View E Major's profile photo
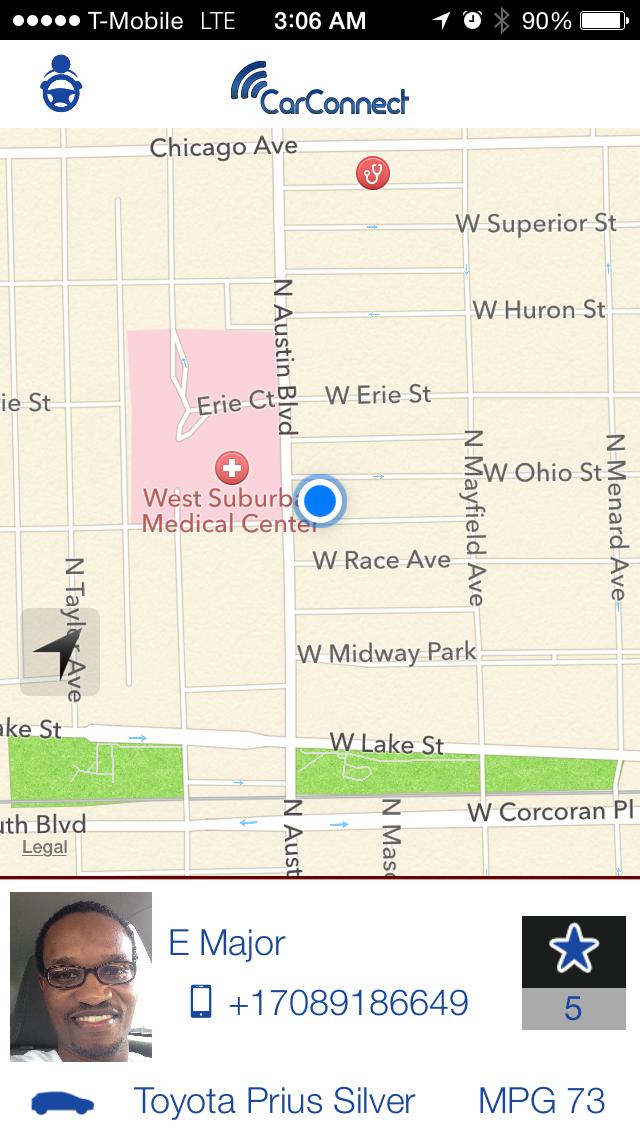The width and height of the screenshot is (640, 1136). tap(81, 976)
